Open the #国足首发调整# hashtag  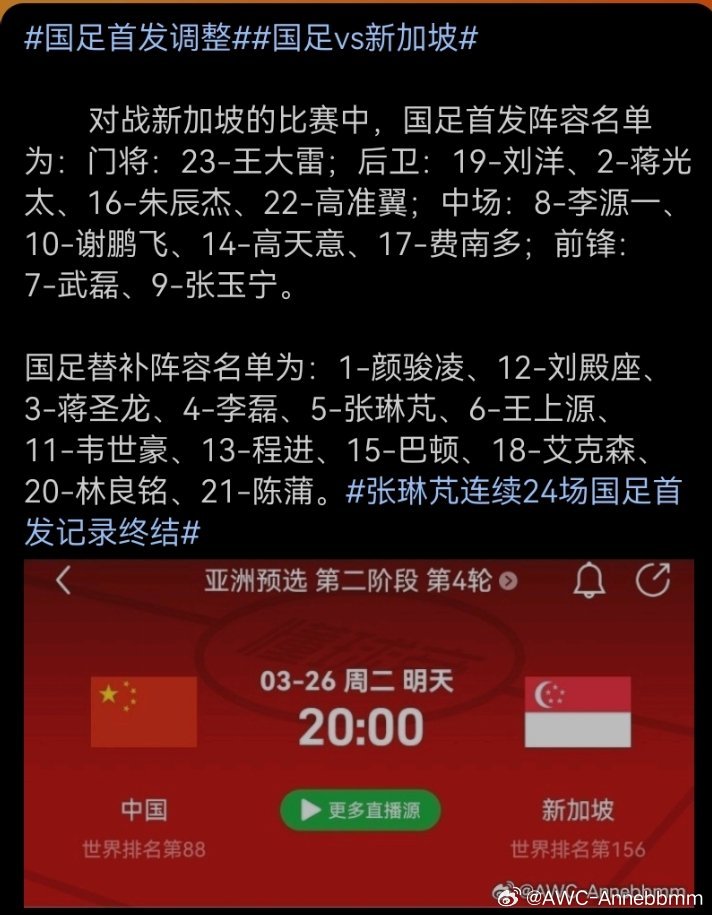point(128,40)
